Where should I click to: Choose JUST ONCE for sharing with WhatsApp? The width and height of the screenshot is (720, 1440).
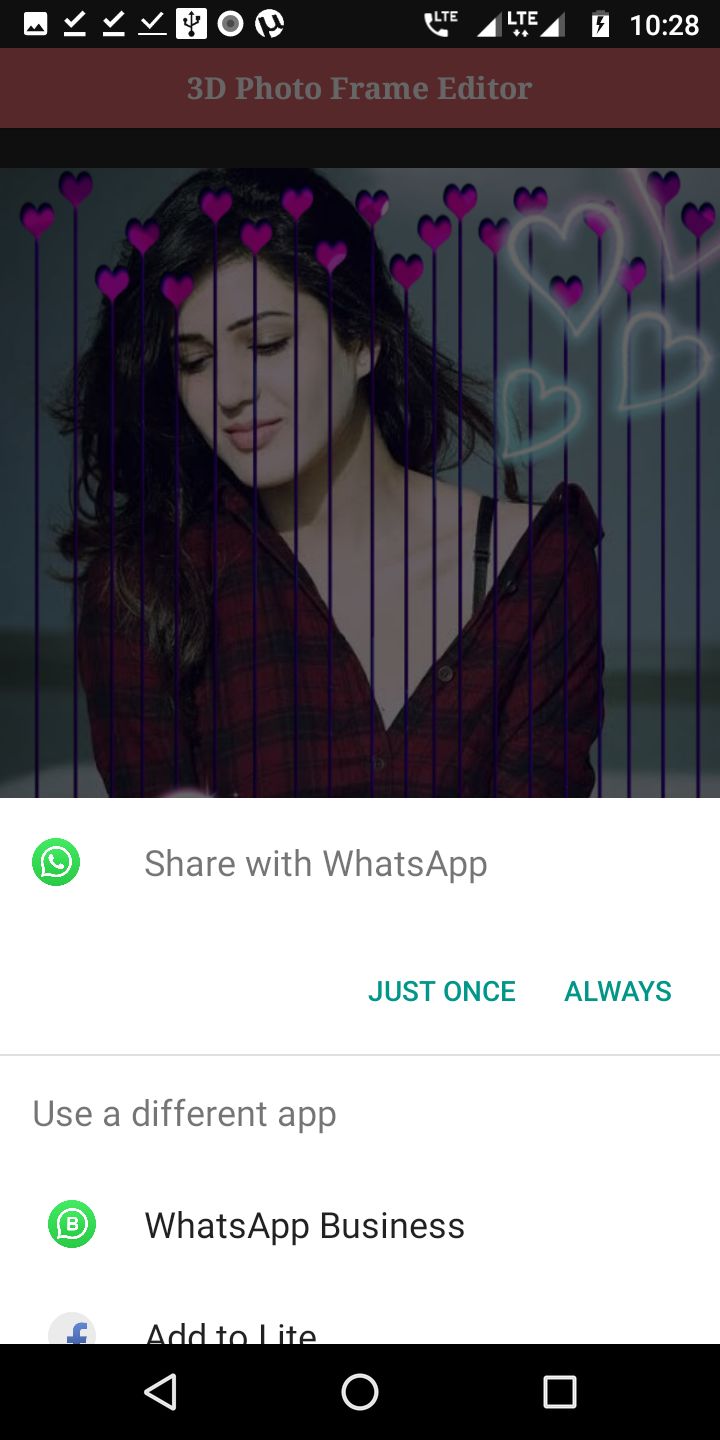click(441, 991)
